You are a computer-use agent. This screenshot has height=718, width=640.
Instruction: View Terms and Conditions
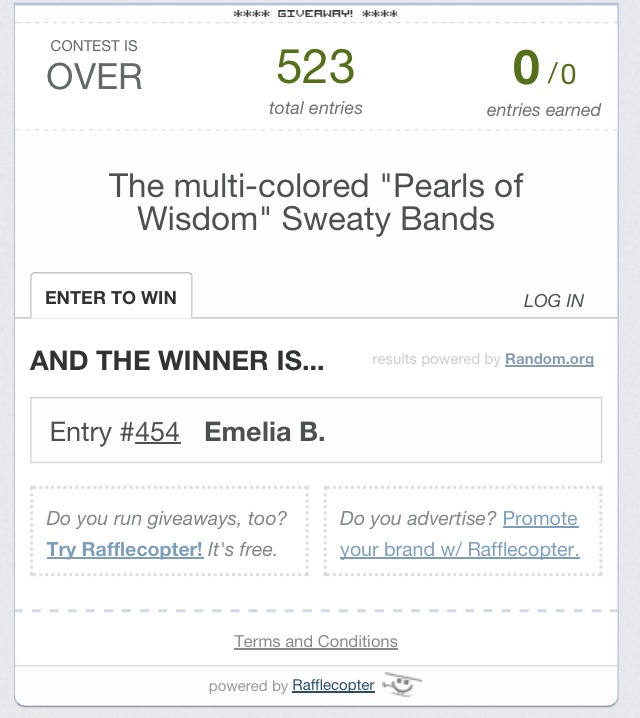coord(316,641)
